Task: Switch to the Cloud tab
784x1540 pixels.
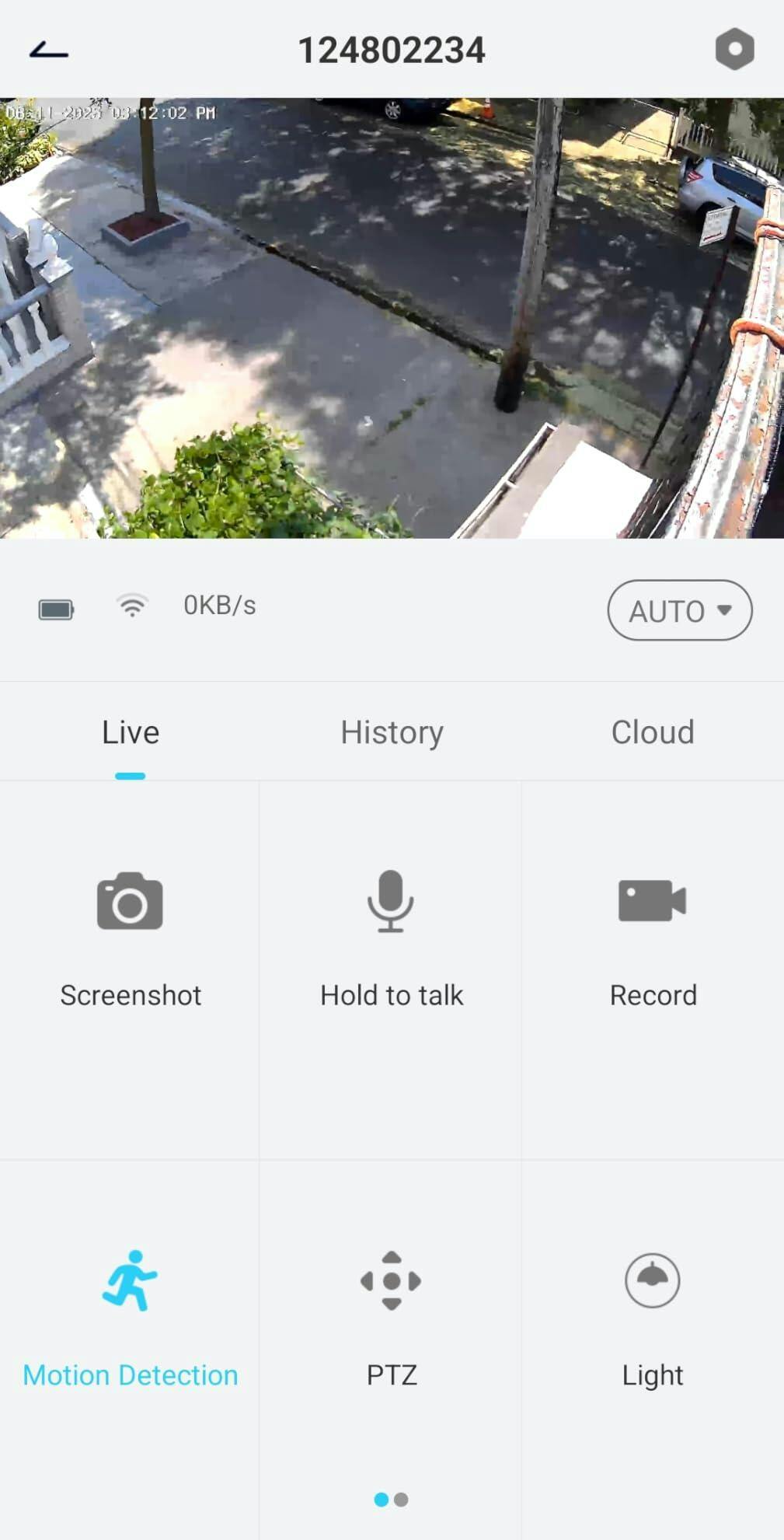Action: [652, 732]
